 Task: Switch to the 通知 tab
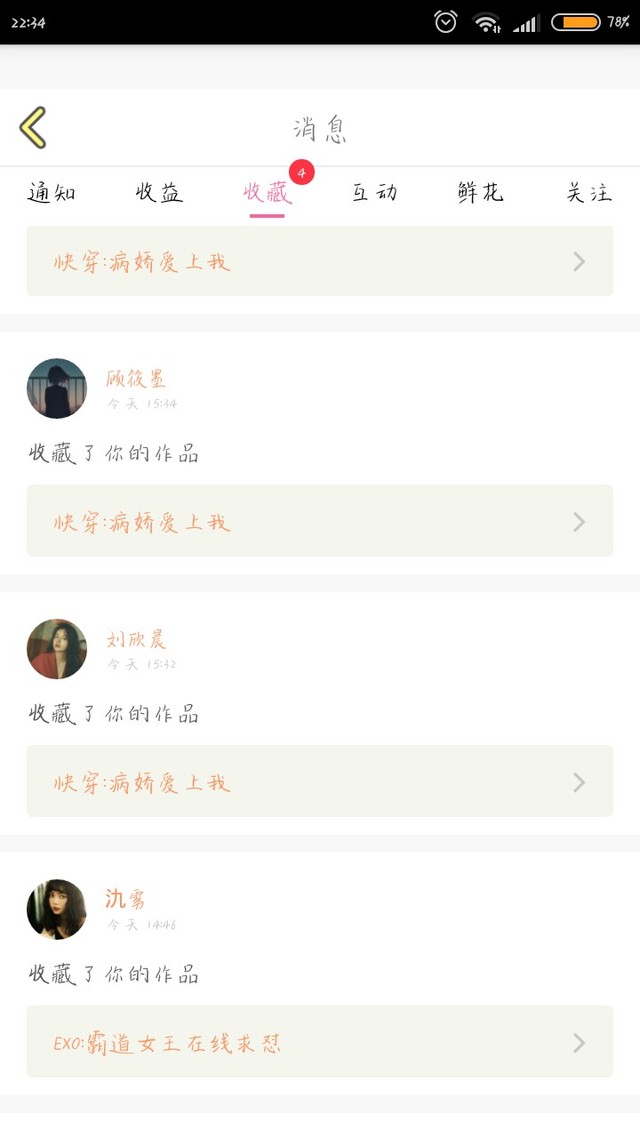click(51, 193)
